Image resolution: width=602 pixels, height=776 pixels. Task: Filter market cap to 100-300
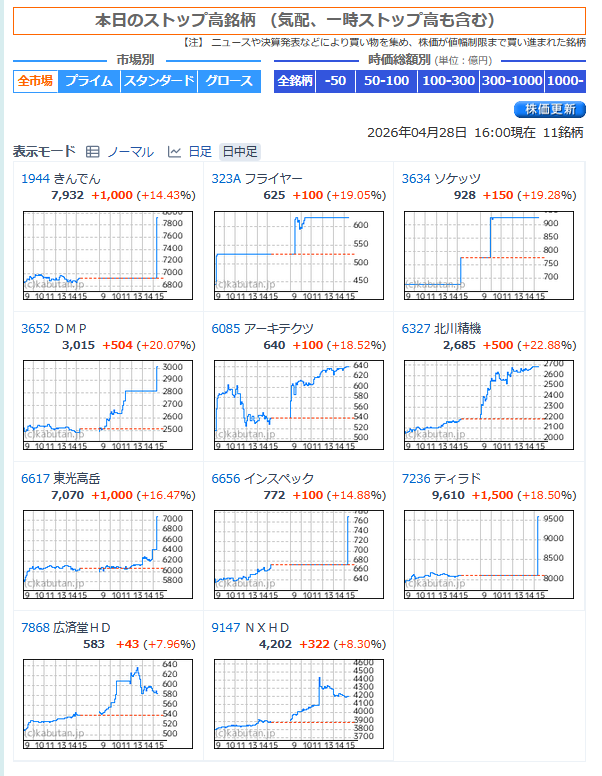pyautogui.click(x=447, y=81)
